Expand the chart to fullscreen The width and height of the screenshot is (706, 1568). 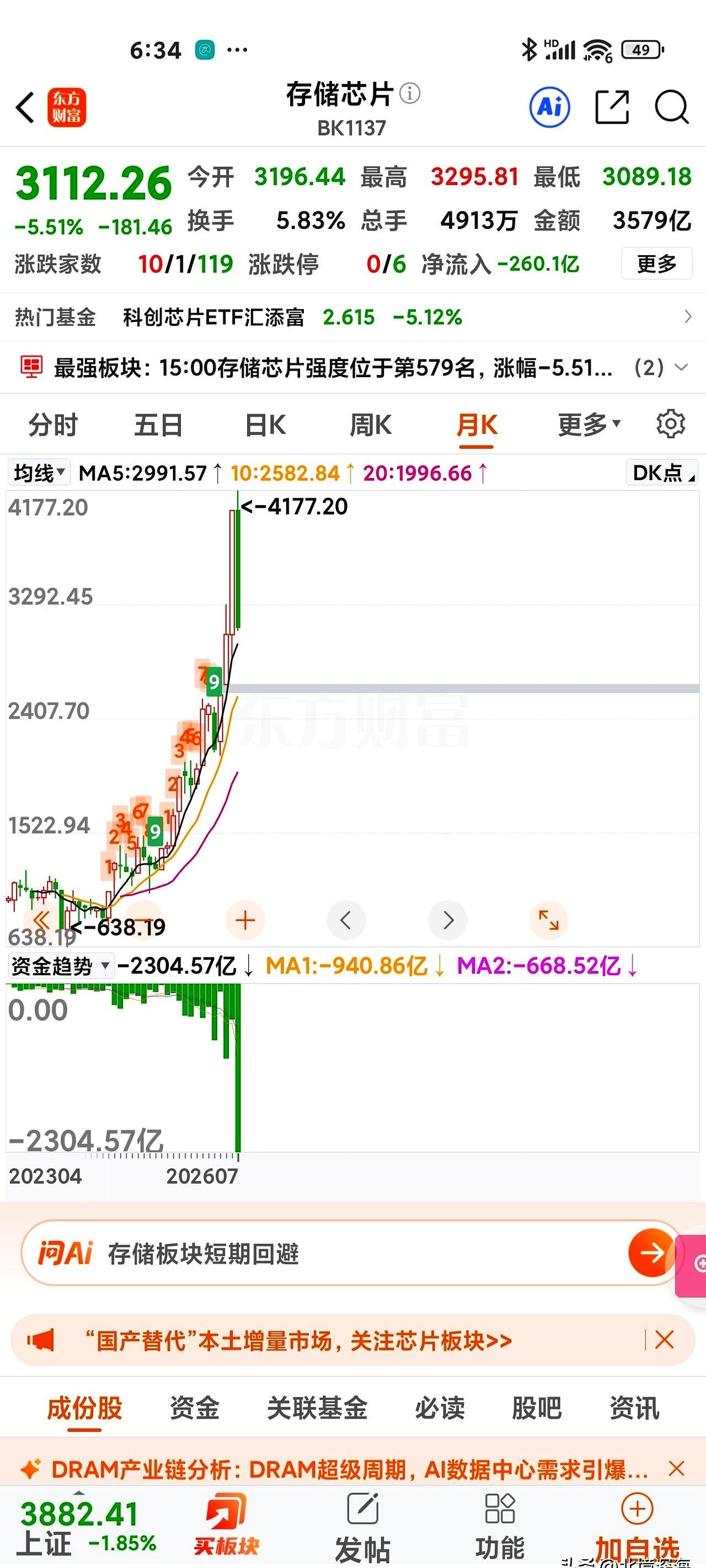548,920
